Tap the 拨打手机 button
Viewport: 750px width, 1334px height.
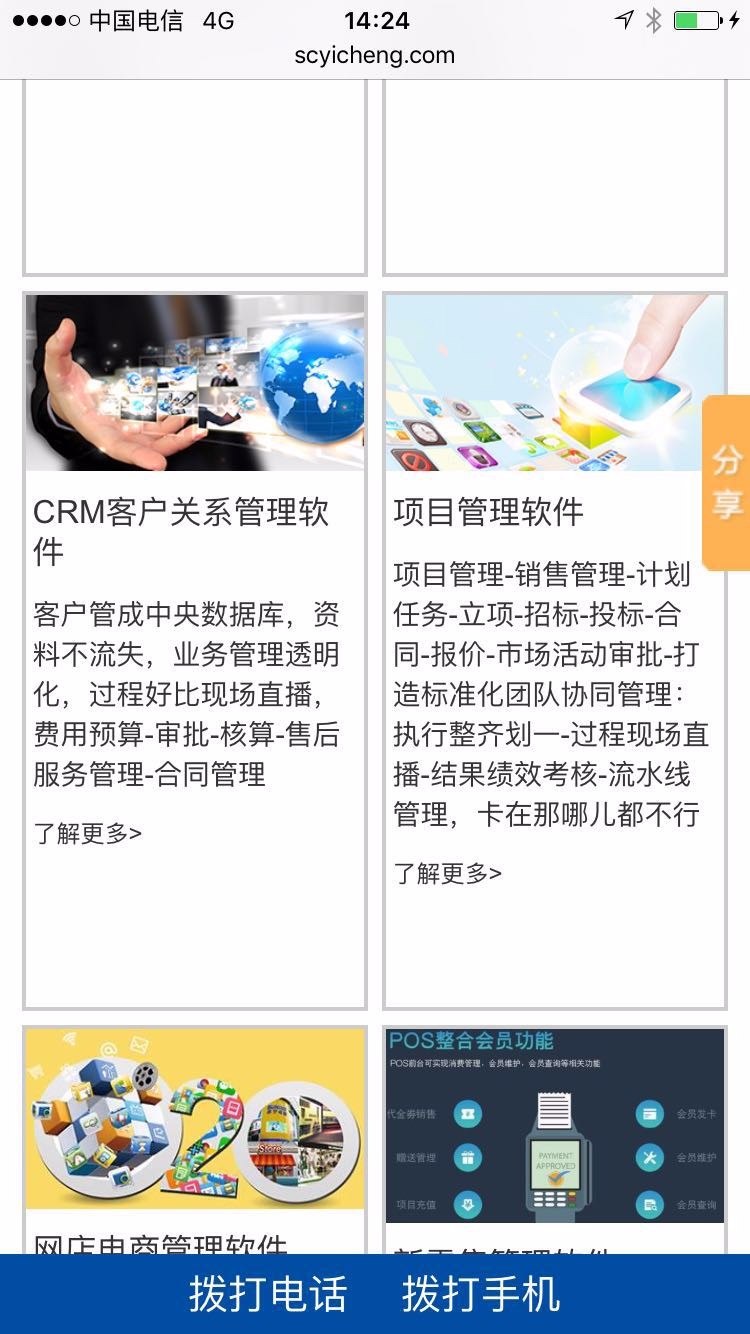481,1294
